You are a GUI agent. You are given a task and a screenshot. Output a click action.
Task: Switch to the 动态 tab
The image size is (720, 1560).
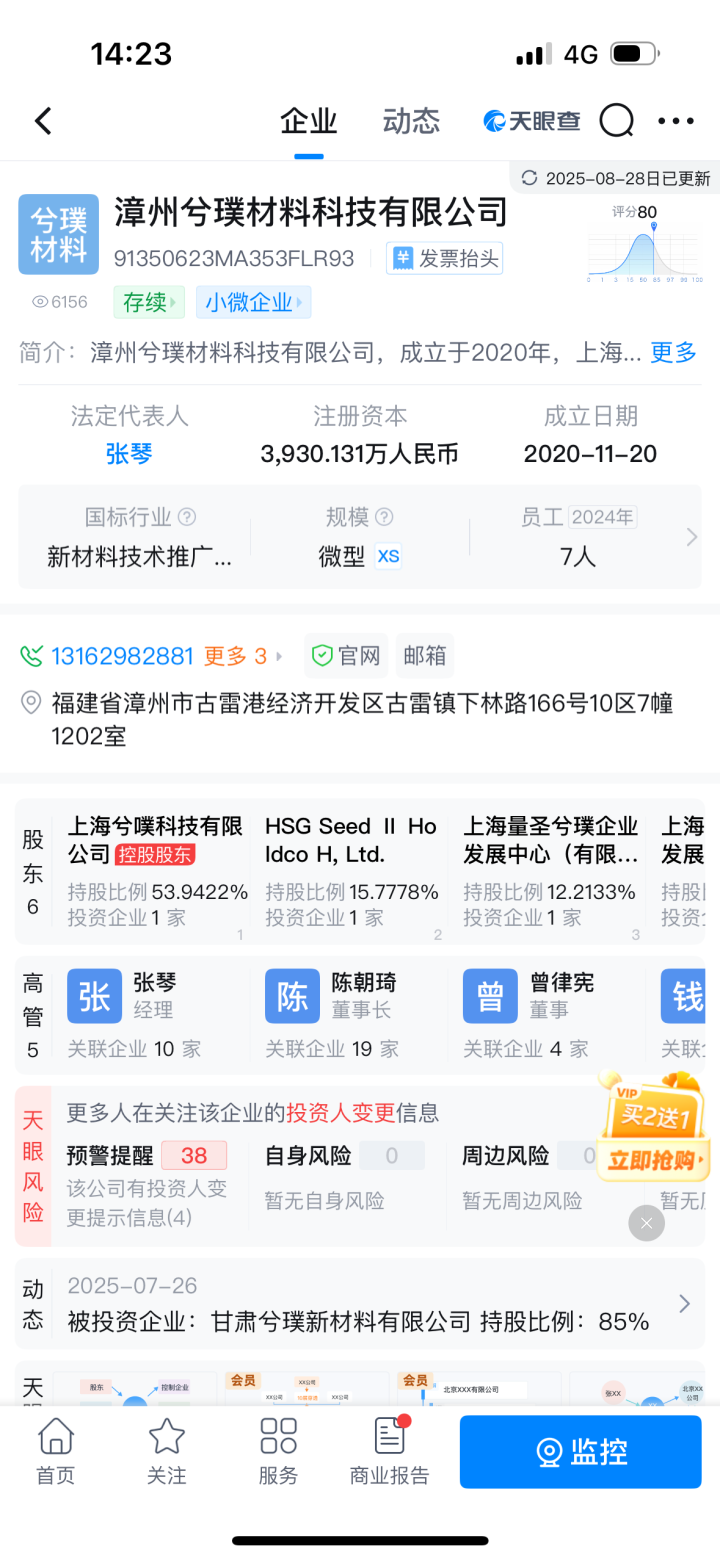tap(411, 121)
